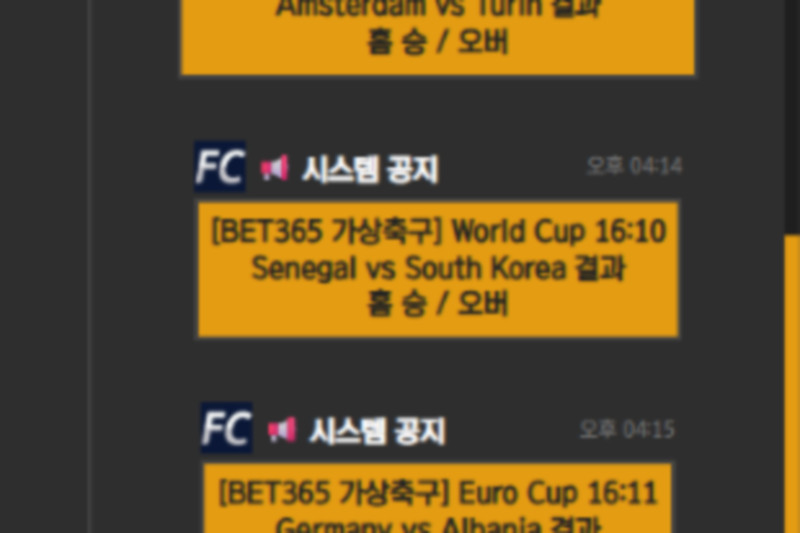The width and height of the screenshot is (800, 533).
Task: Open FC avatar on 04:14 system notice
Action: tap(219, 166)
